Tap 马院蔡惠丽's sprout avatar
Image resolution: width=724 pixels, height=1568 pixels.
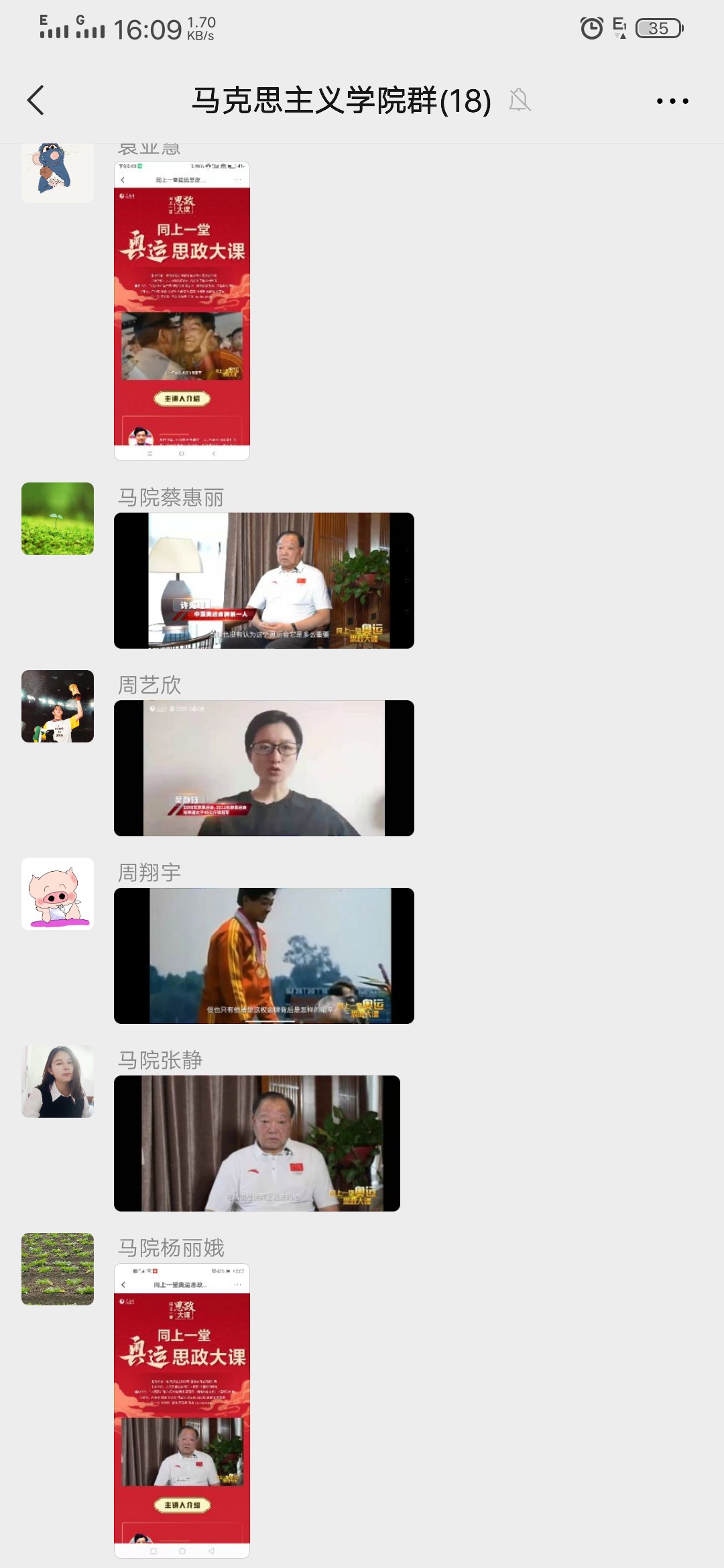pyautogui.click(x=58, y=519)
